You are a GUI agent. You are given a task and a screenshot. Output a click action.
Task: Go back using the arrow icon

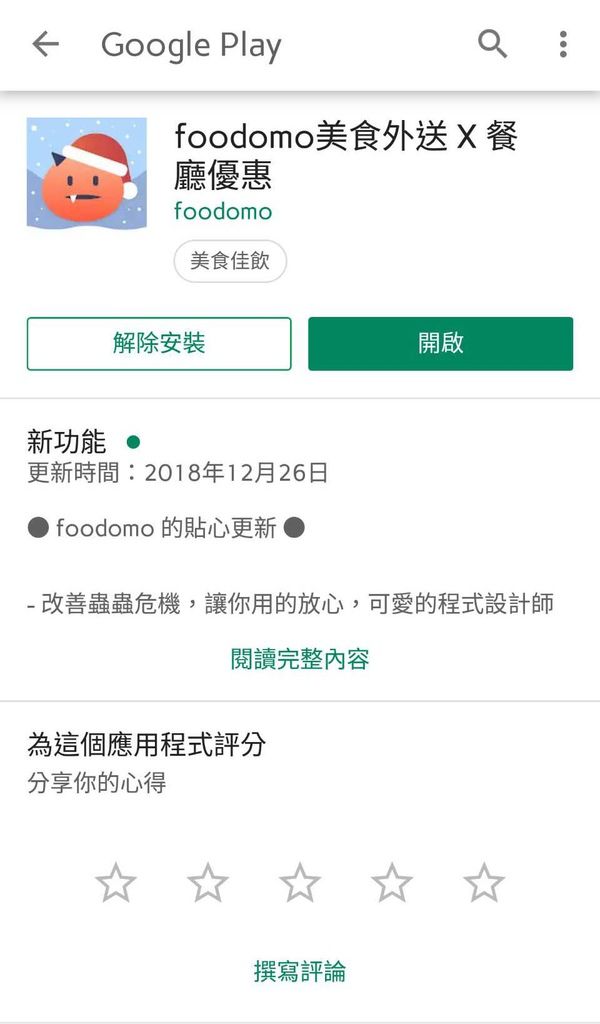click(x=45, y=44)
